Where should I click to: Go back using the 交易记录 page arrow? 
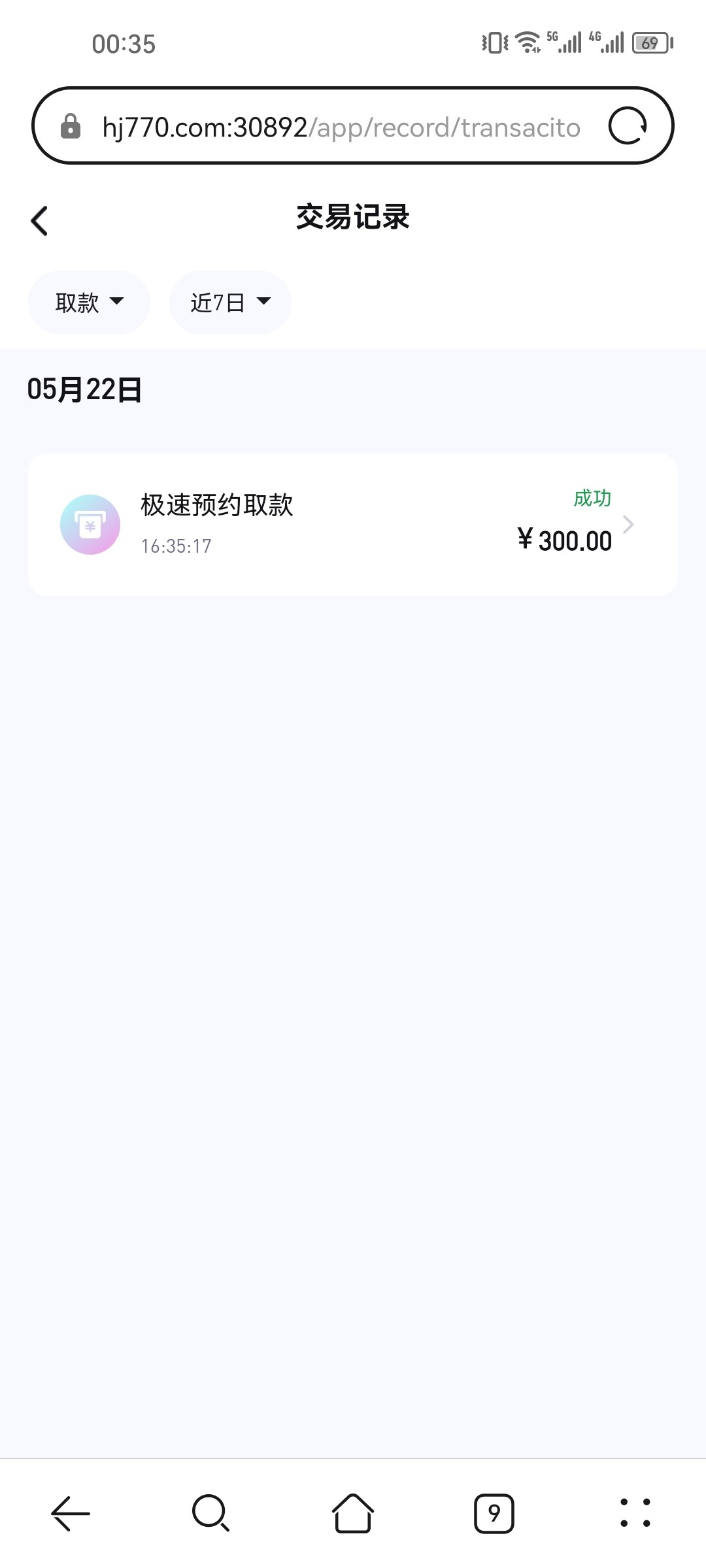coord(39,220)
